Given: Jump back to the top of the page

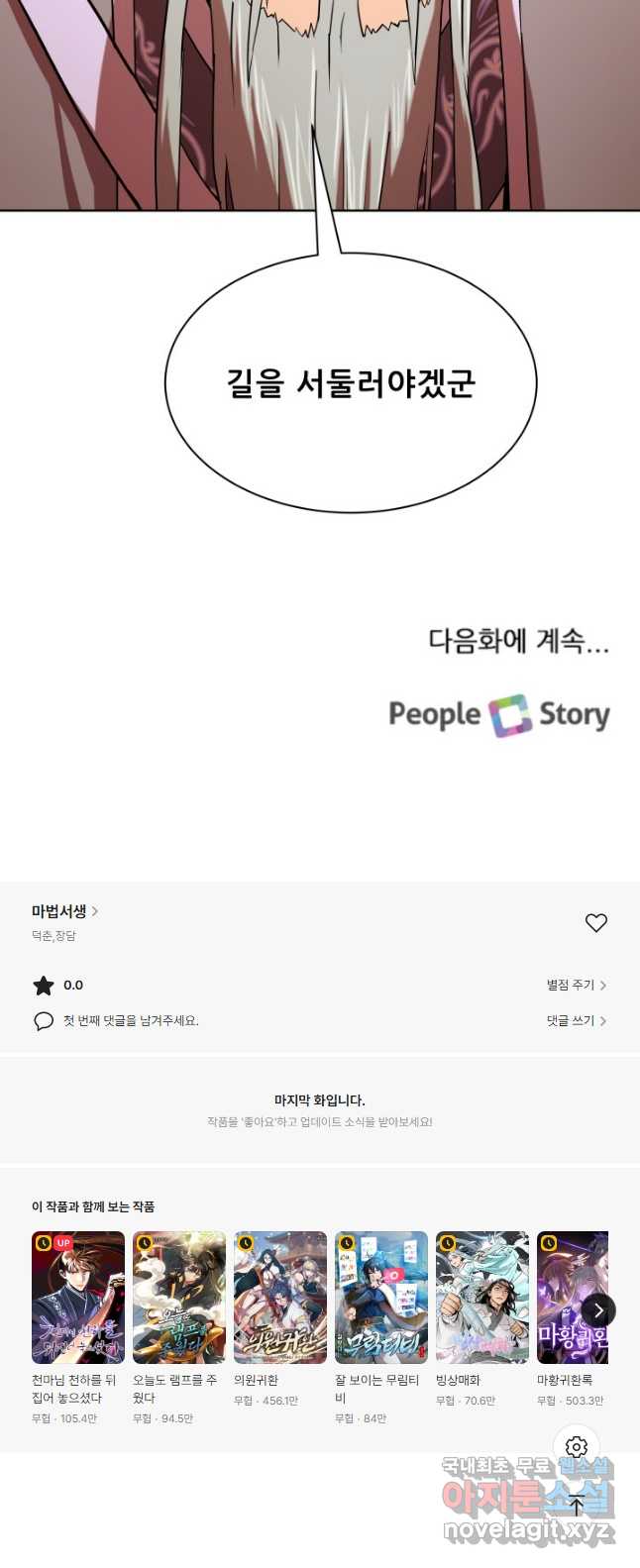Looking at the screenshot, I should pyautogui.click(x=577, y=1506).
